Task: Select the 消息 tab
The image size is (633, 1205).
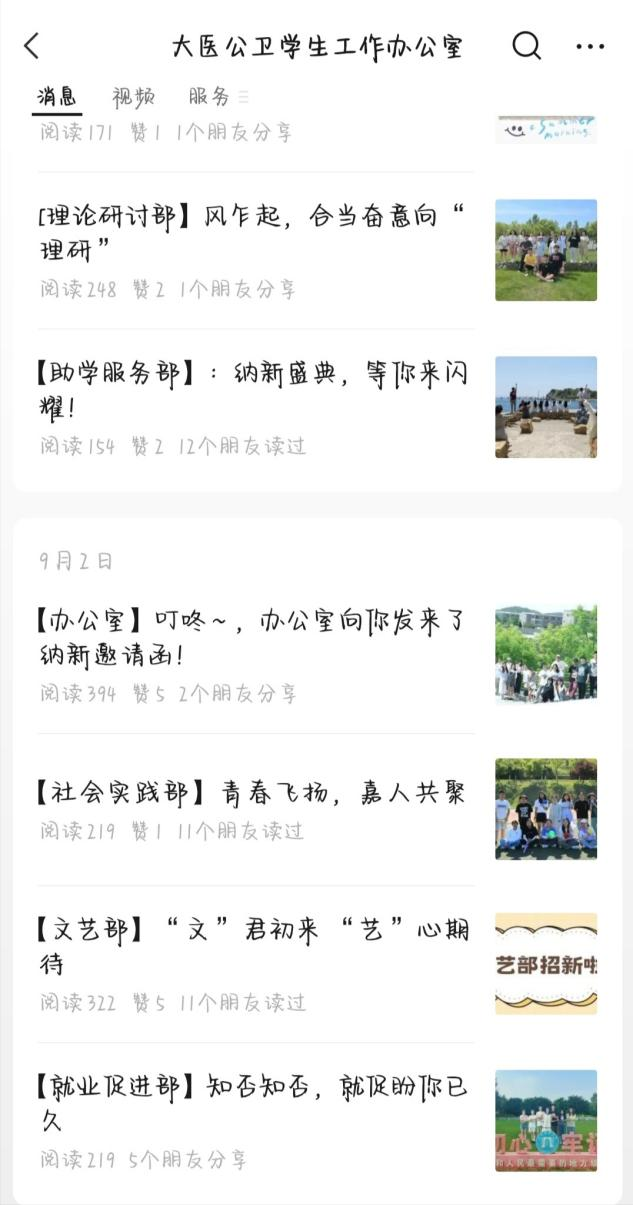Action: [x=57, y=97]
